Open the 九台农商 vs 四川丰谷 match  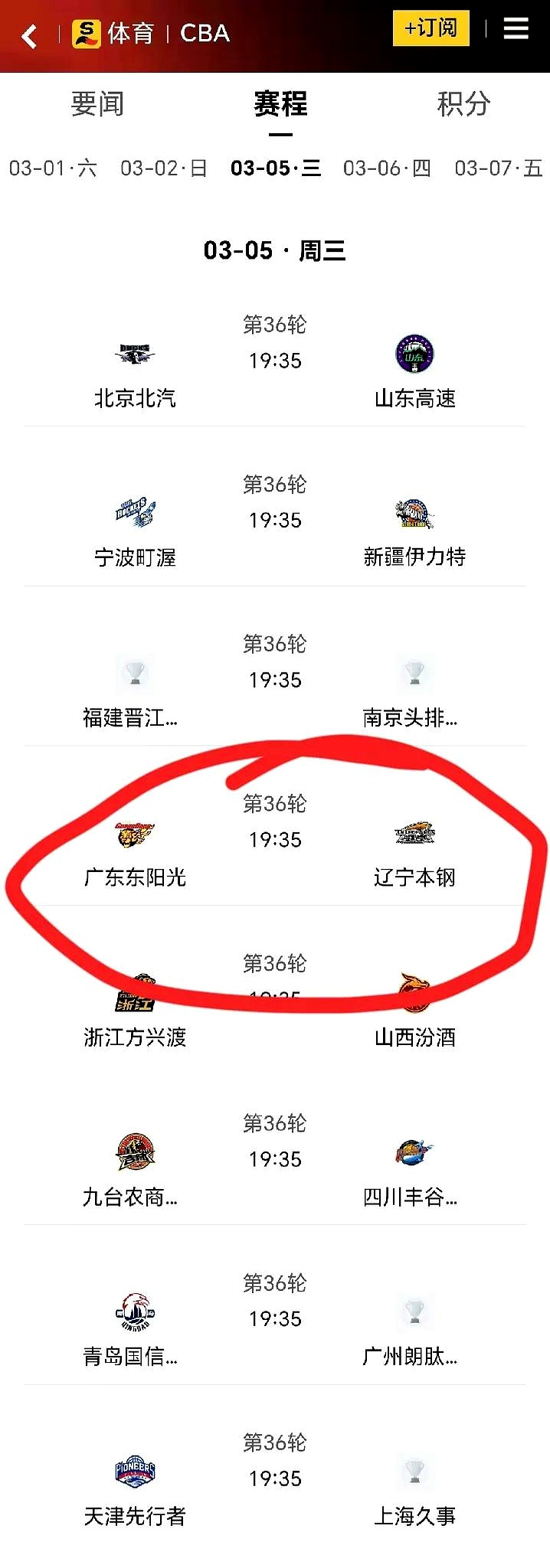[275, 1158]
